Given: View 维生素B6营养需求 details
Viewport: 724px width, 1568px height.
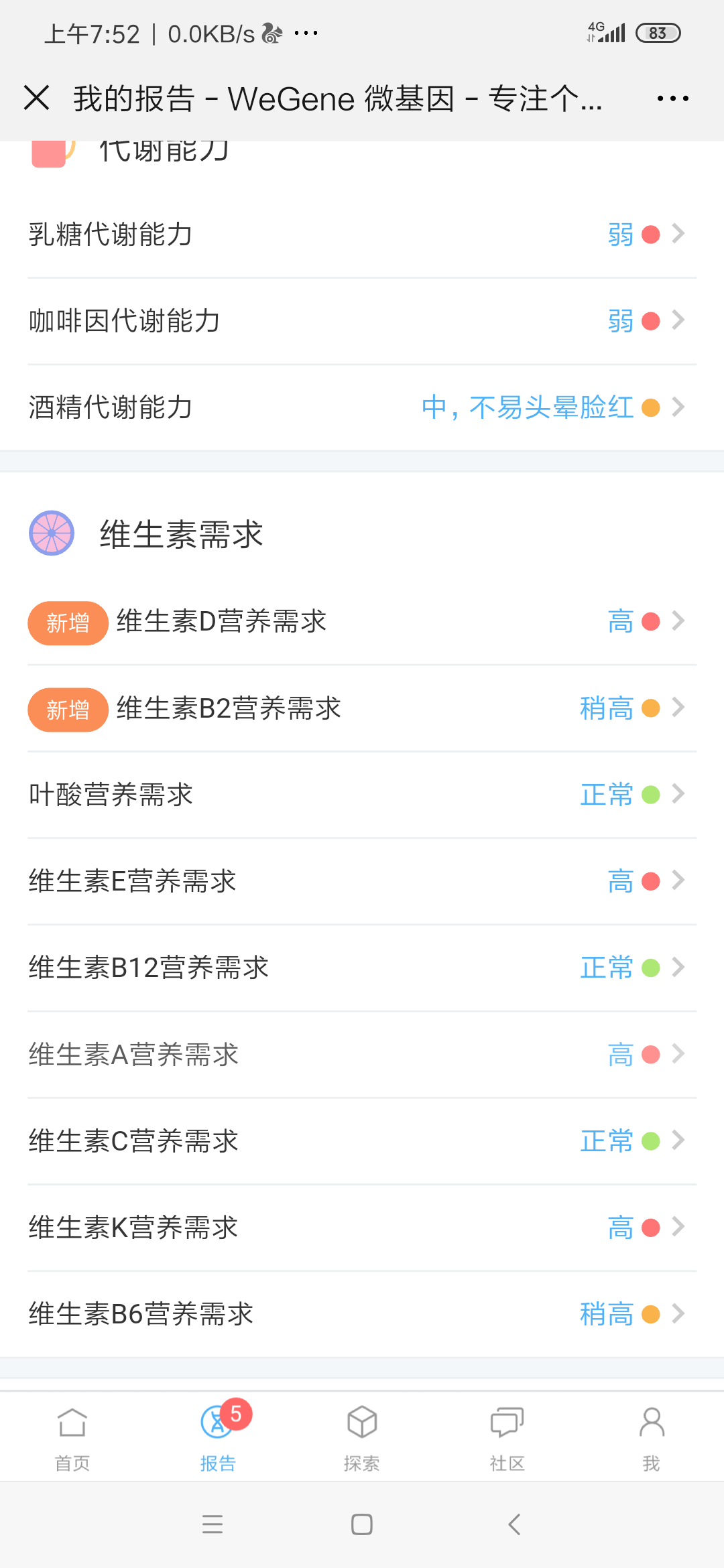Looking at the screenshot, I should (362, 1314).
